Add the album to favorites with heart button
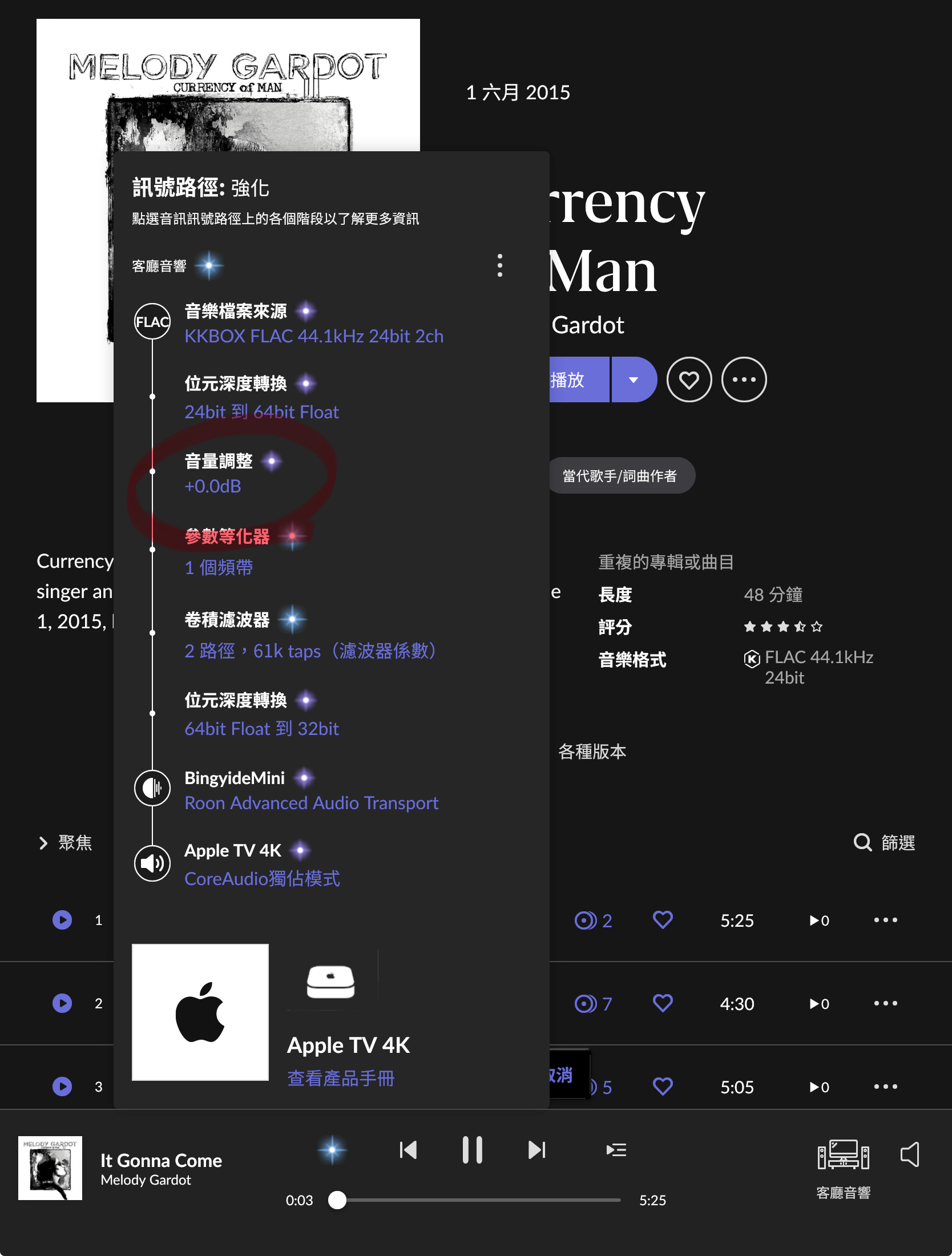Image resolution: width=952 pixels, height=1256 pixels. (x=689, y=379)
